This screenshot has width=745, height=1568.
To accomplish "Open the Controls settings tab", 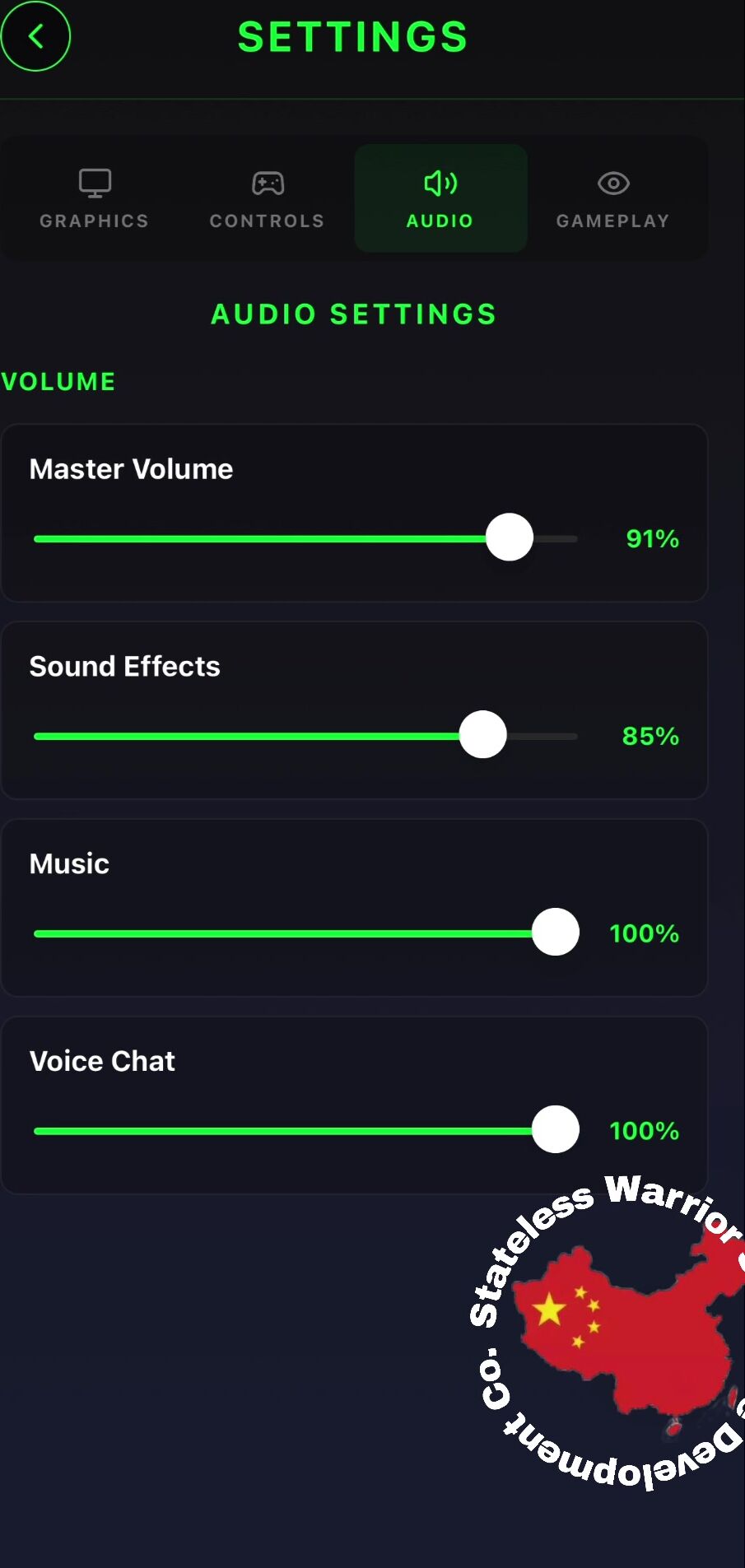I will point(268,198).
